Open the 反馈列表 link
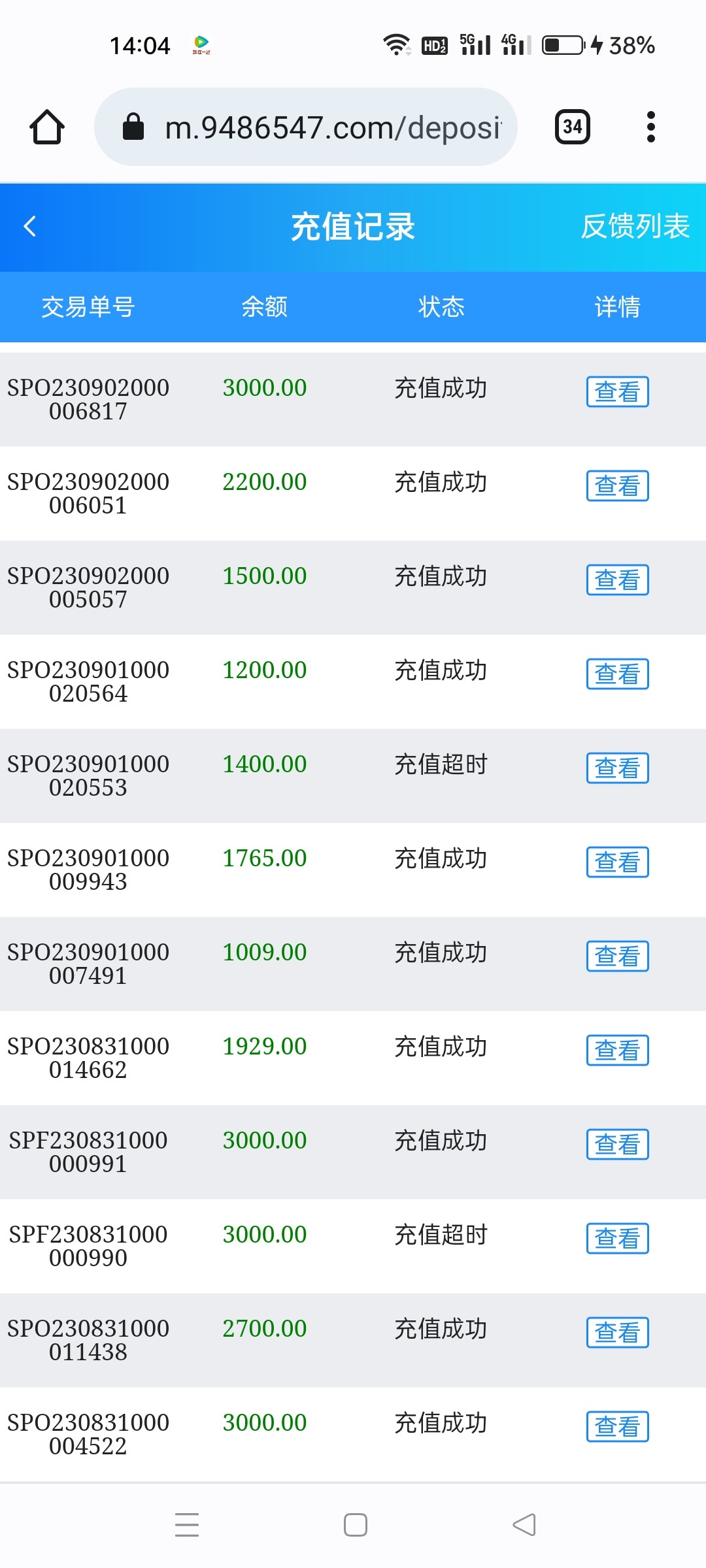 (635, 227)
